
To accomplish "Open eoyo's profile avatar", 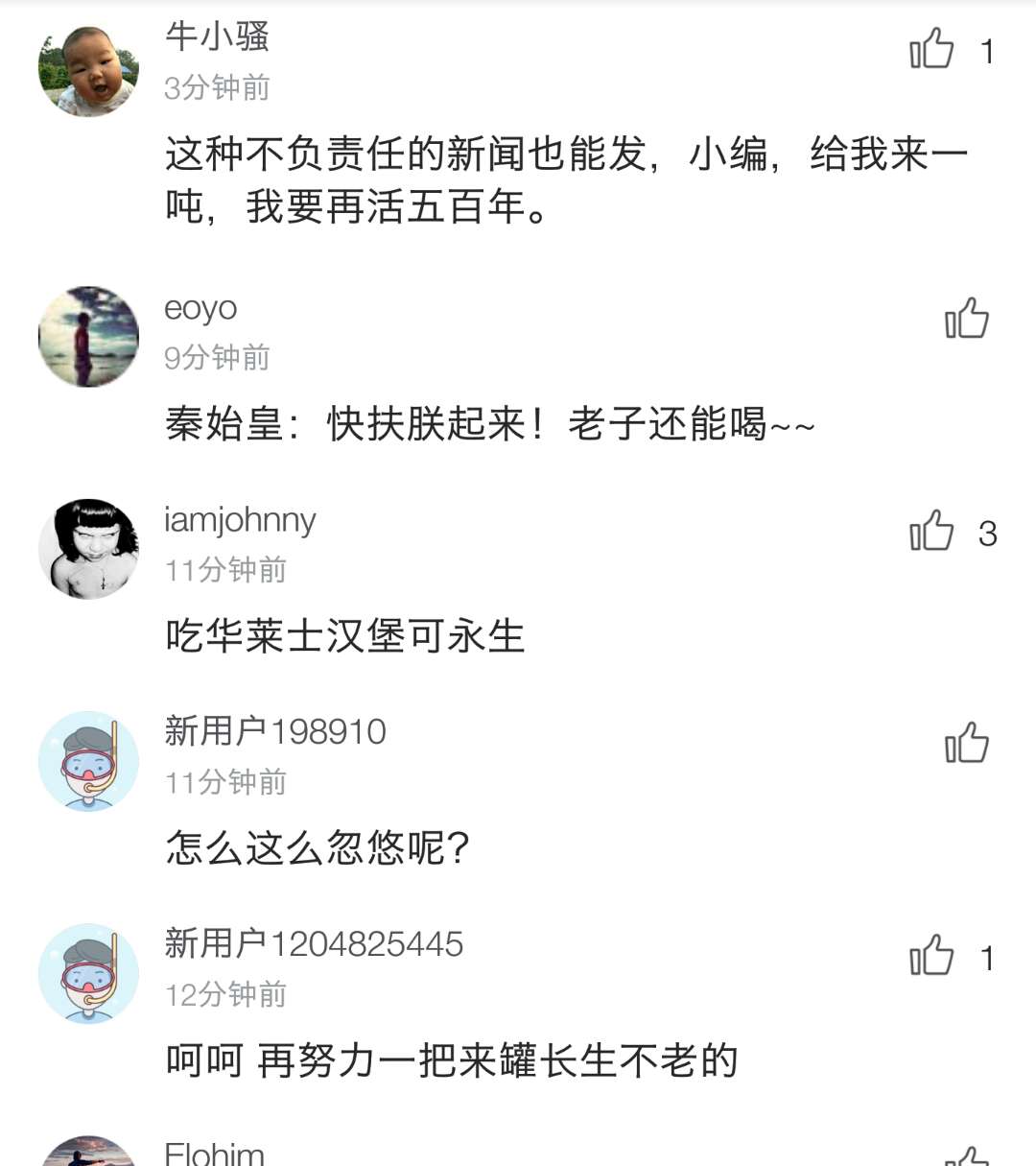I will pyautogui.click(x=88, y=337).
